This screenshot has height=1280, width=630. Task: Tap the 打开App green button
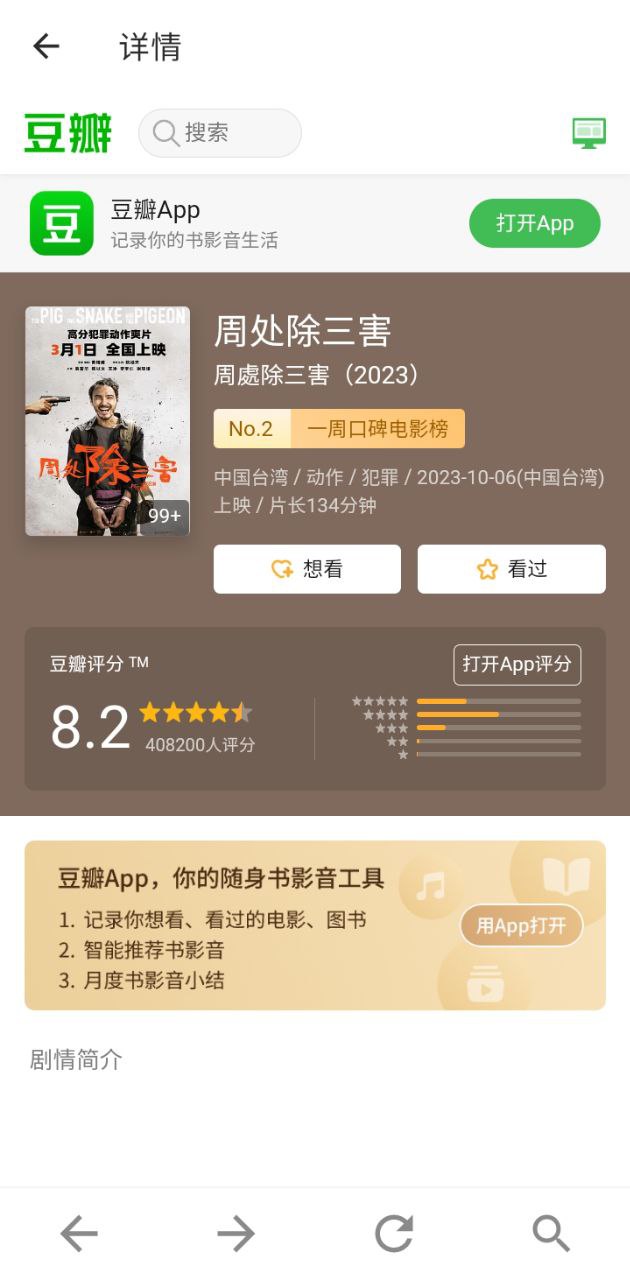(534, 223)
